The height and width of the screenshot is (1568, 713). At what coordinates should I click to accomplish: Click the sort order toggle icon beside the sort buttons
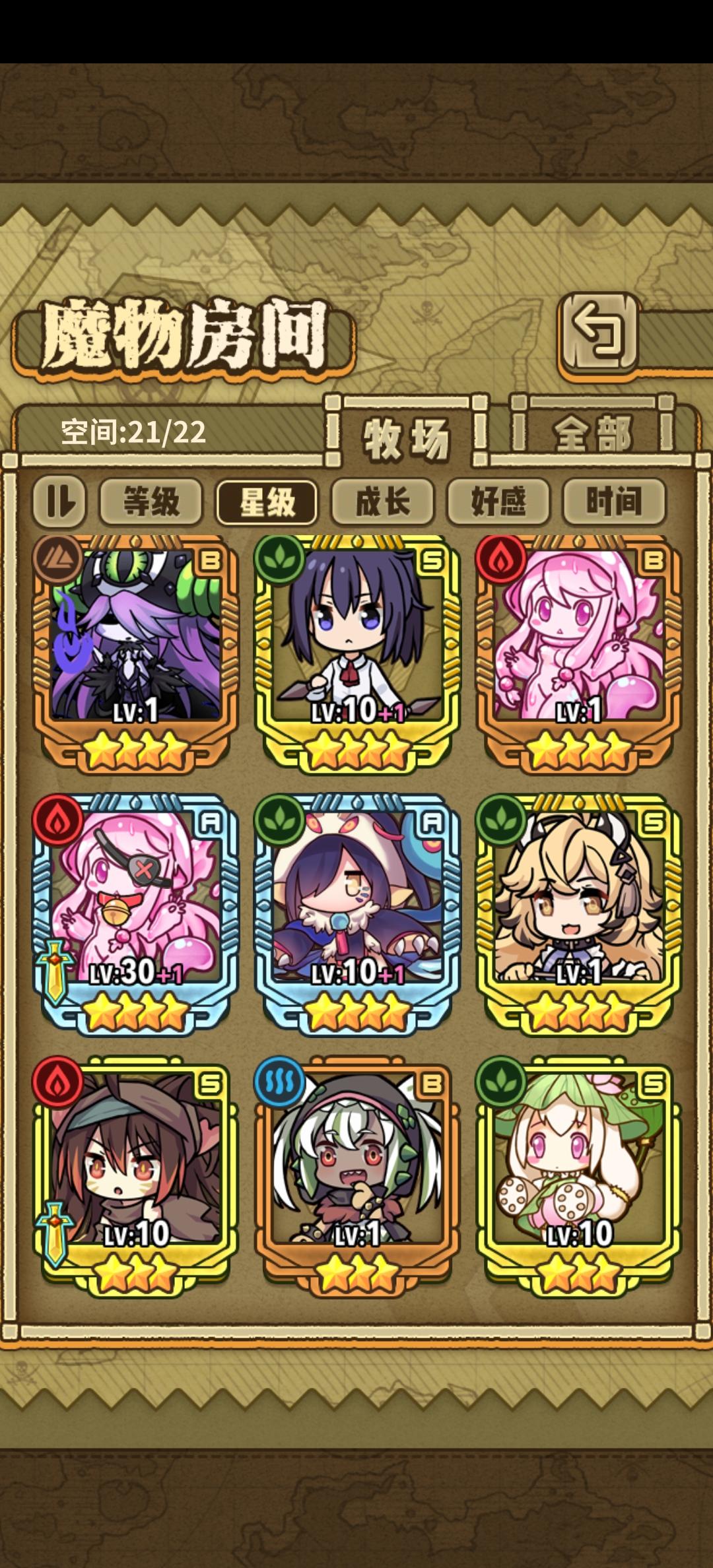pyautogui.click(x=59, y=502)
